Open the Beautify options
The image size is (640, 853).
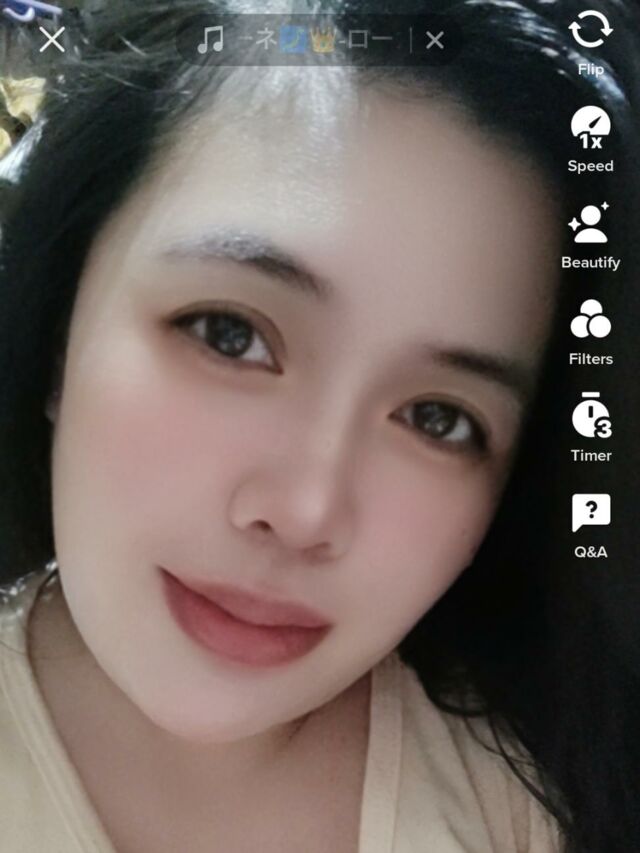(590, 232)
